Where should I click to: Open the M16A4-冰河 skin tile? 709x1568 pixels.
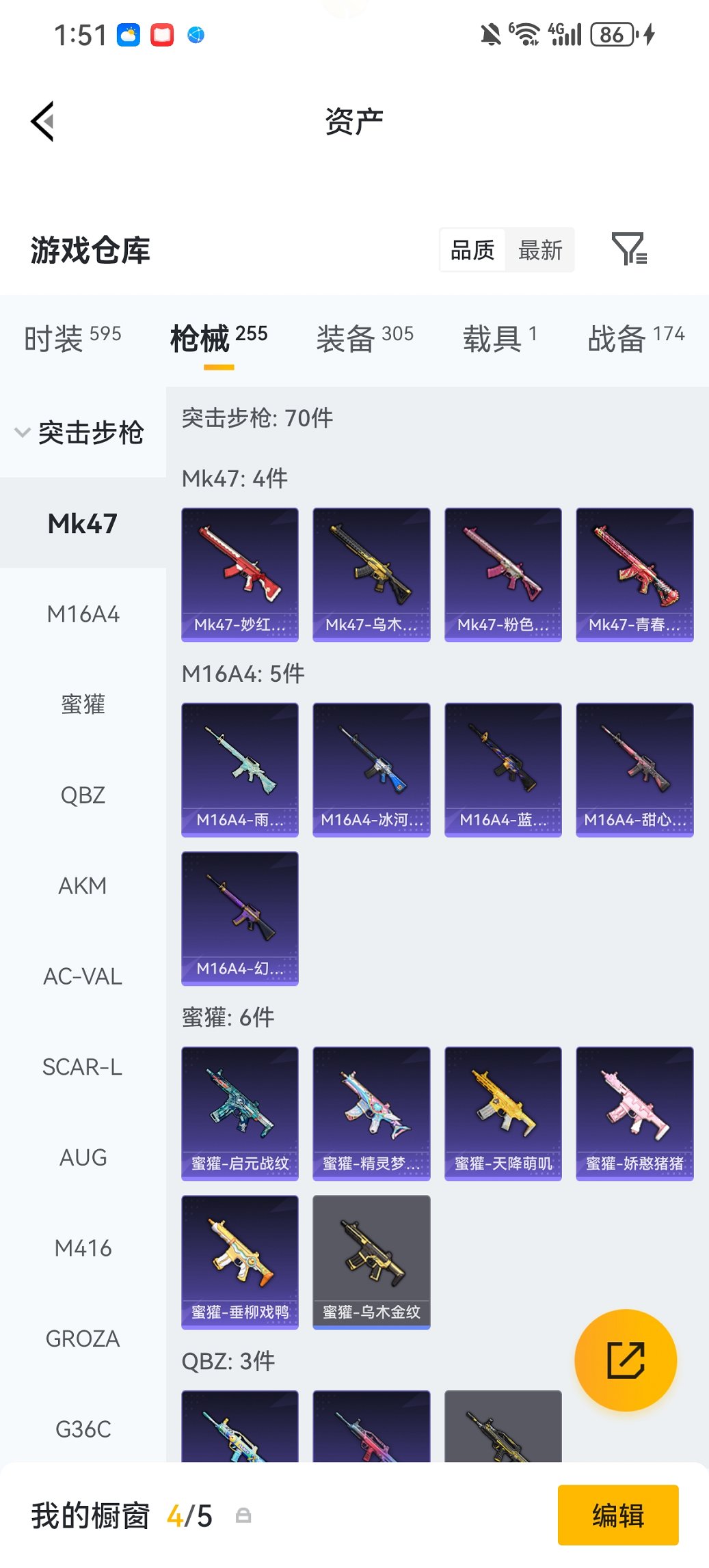click(371, 769)
